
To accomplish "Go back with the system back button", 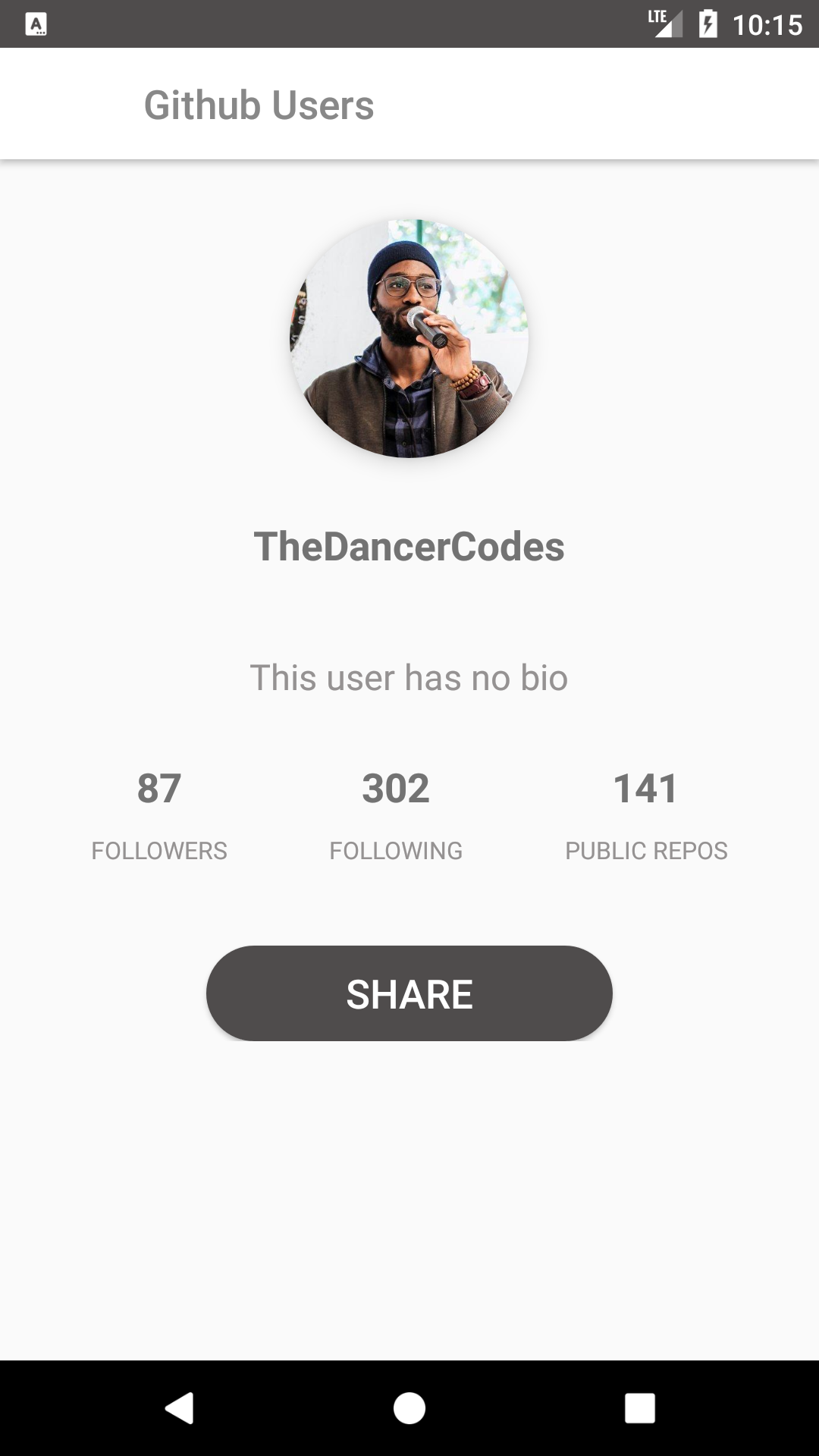I will [180, 1408].
